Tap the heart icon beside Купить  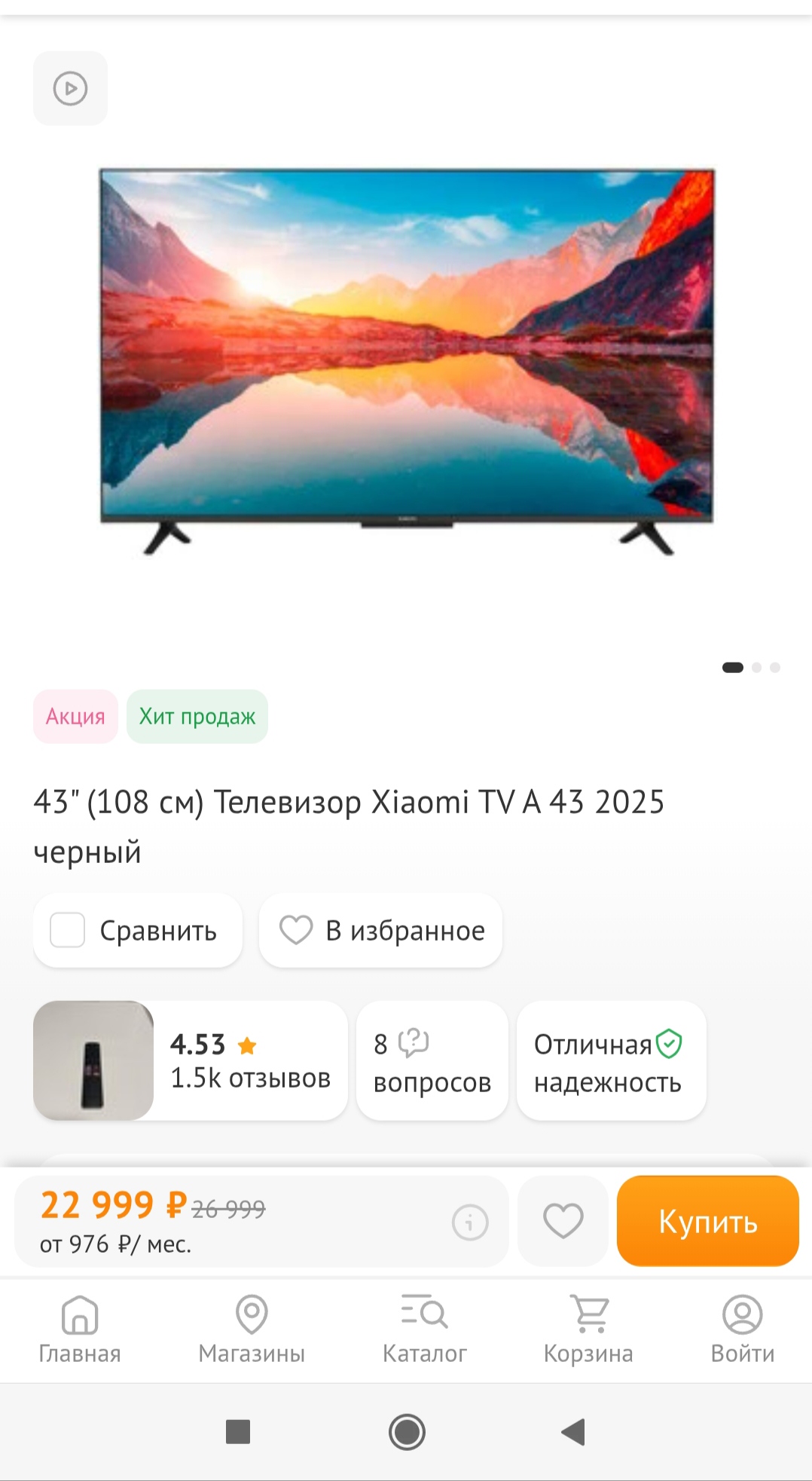click(563, 1221)
